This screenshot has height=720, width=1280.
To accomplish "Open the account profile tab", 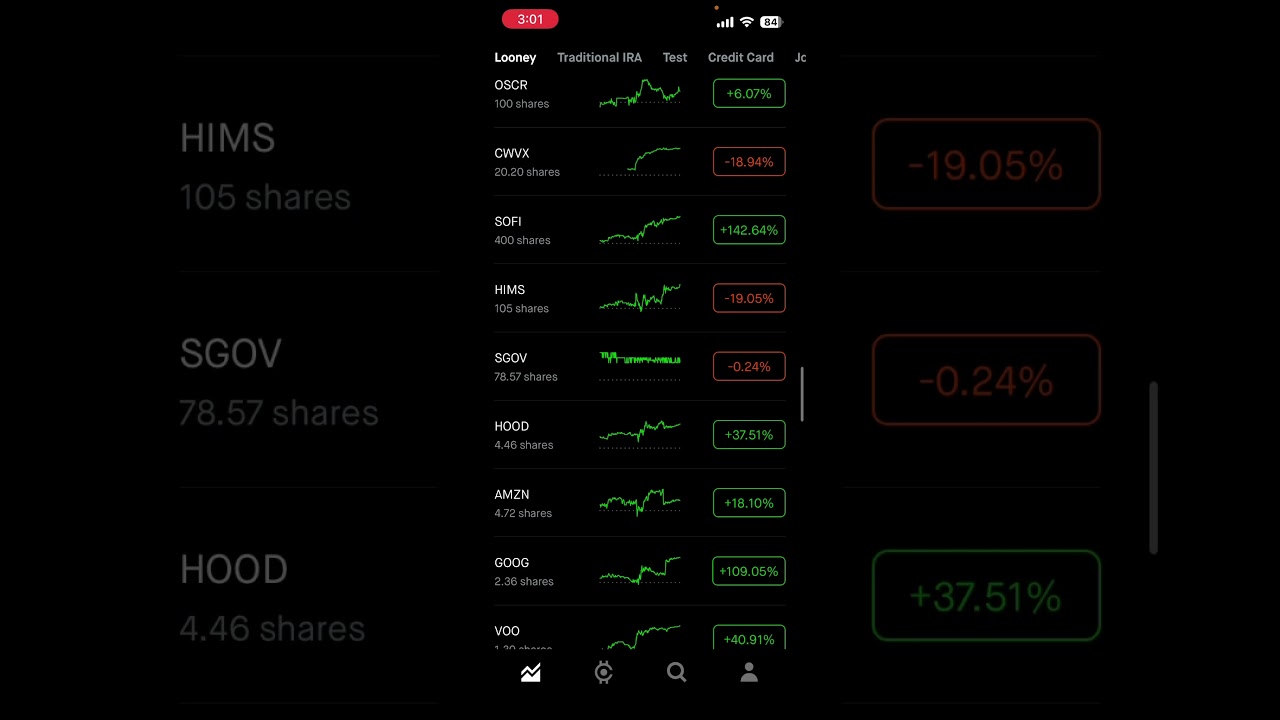I will 749,673.
